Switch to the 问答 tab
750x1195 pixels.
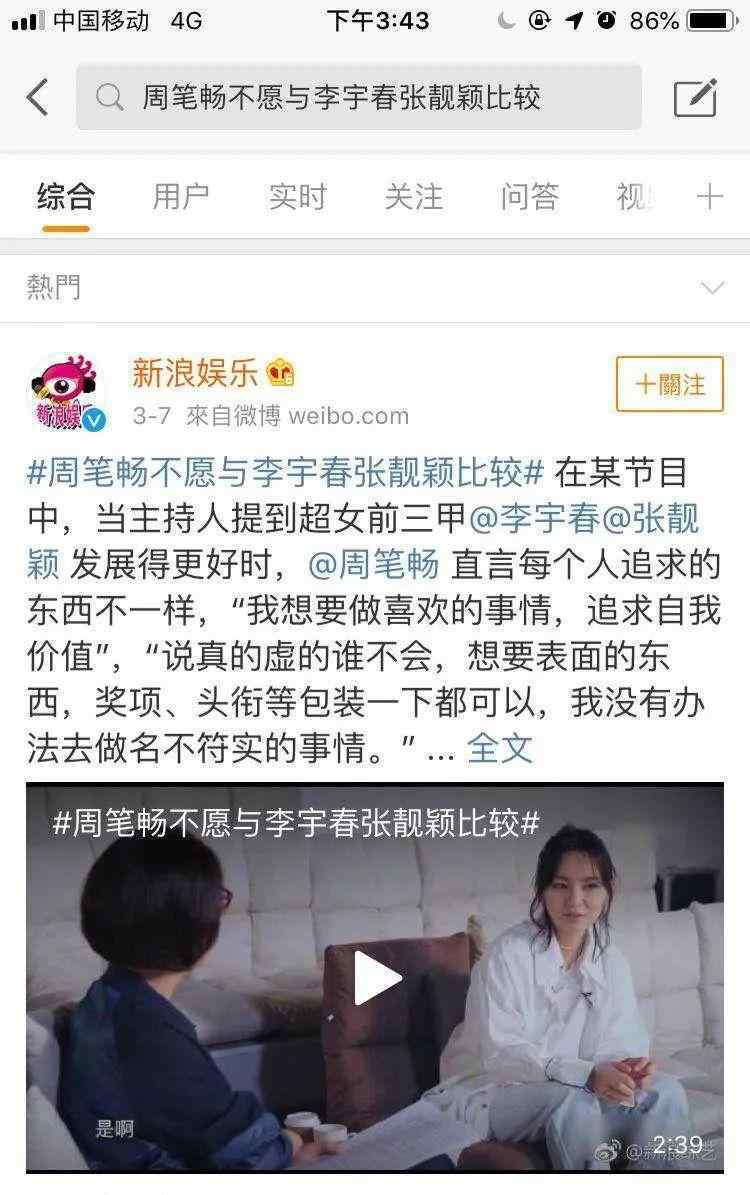pos(529,197)
